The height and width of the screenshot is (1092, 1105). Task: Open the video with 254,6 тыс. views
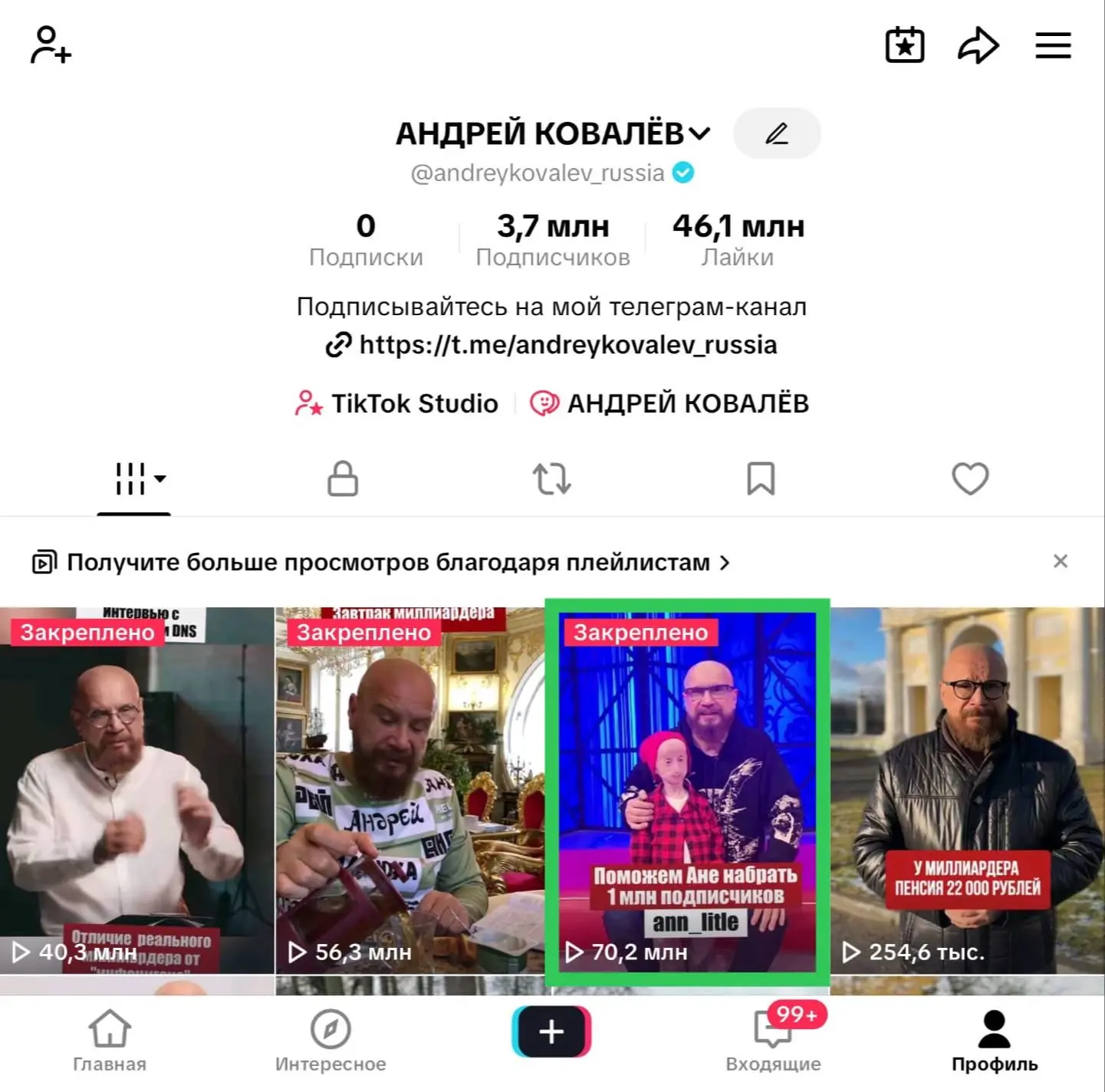pyautogui.click(x=967, y=790)
